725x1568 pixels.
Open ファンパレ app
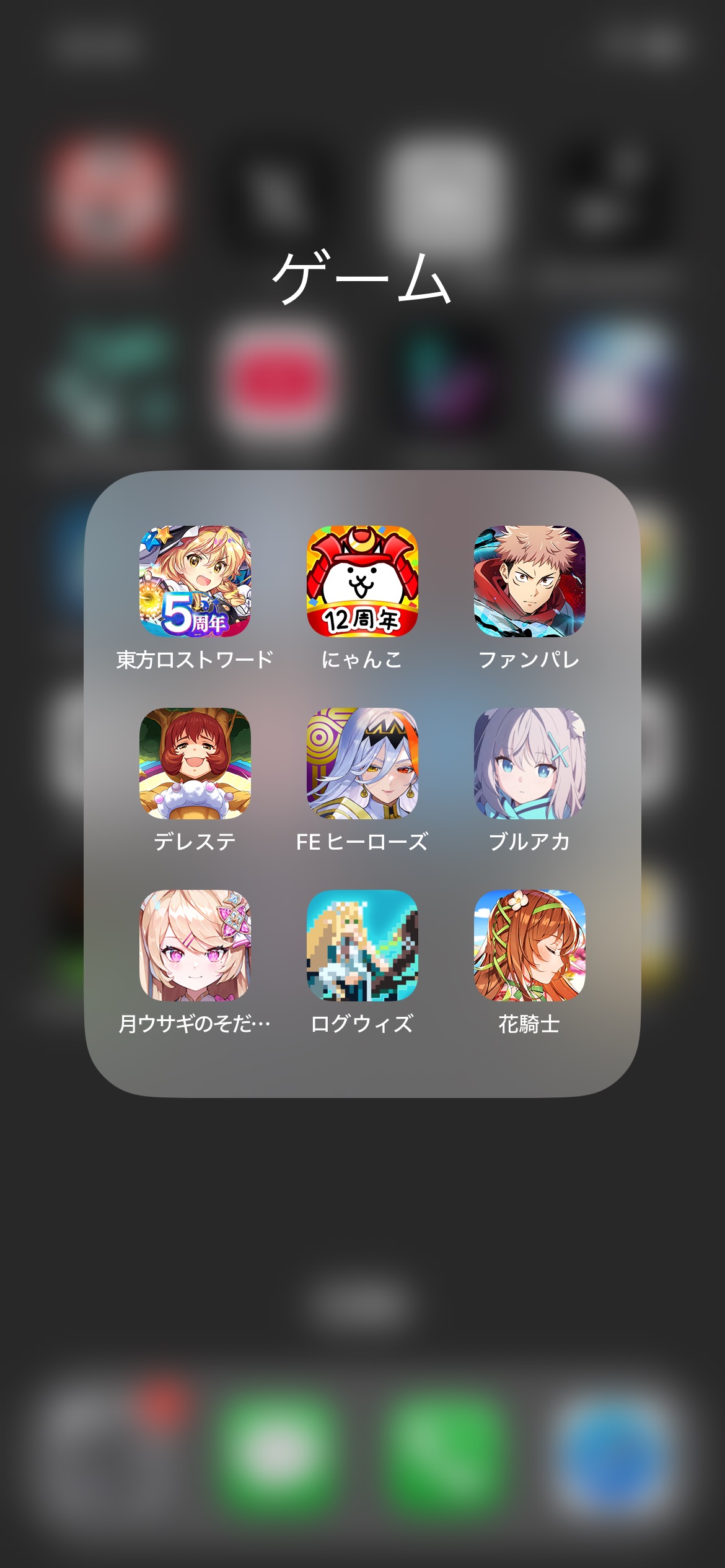click(x=530, y=581)
